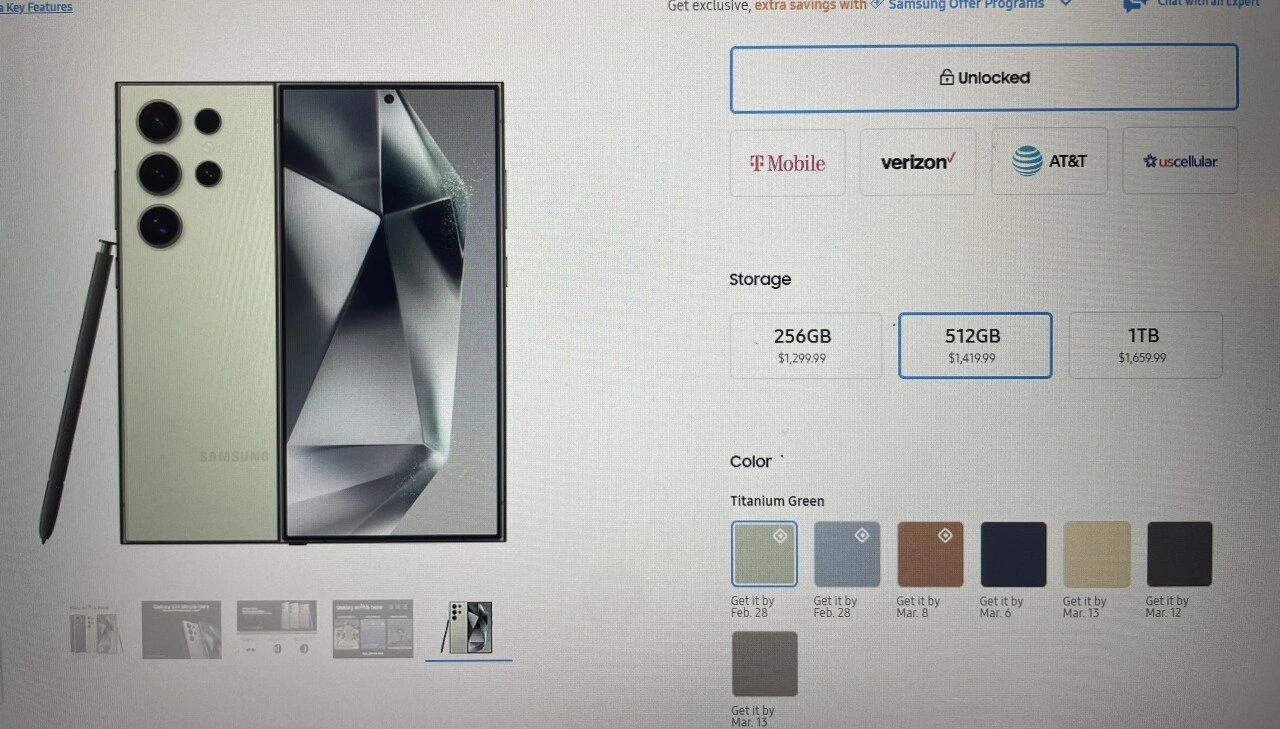Show the green phone thumbnail with S Pen
Image resolution: width=1280 pixels, height=729 pixels.
point(468,628)
